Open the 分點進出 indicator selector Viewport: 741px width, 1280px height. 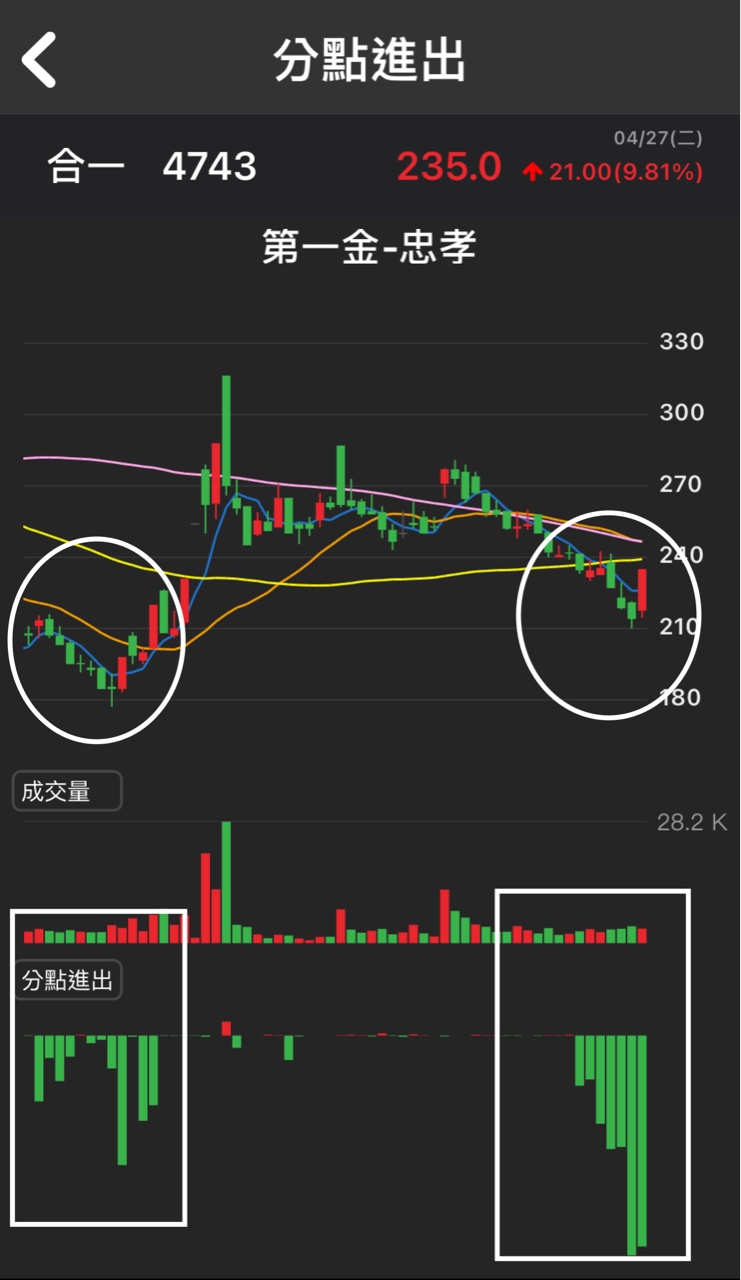click(x=66, y=980)
